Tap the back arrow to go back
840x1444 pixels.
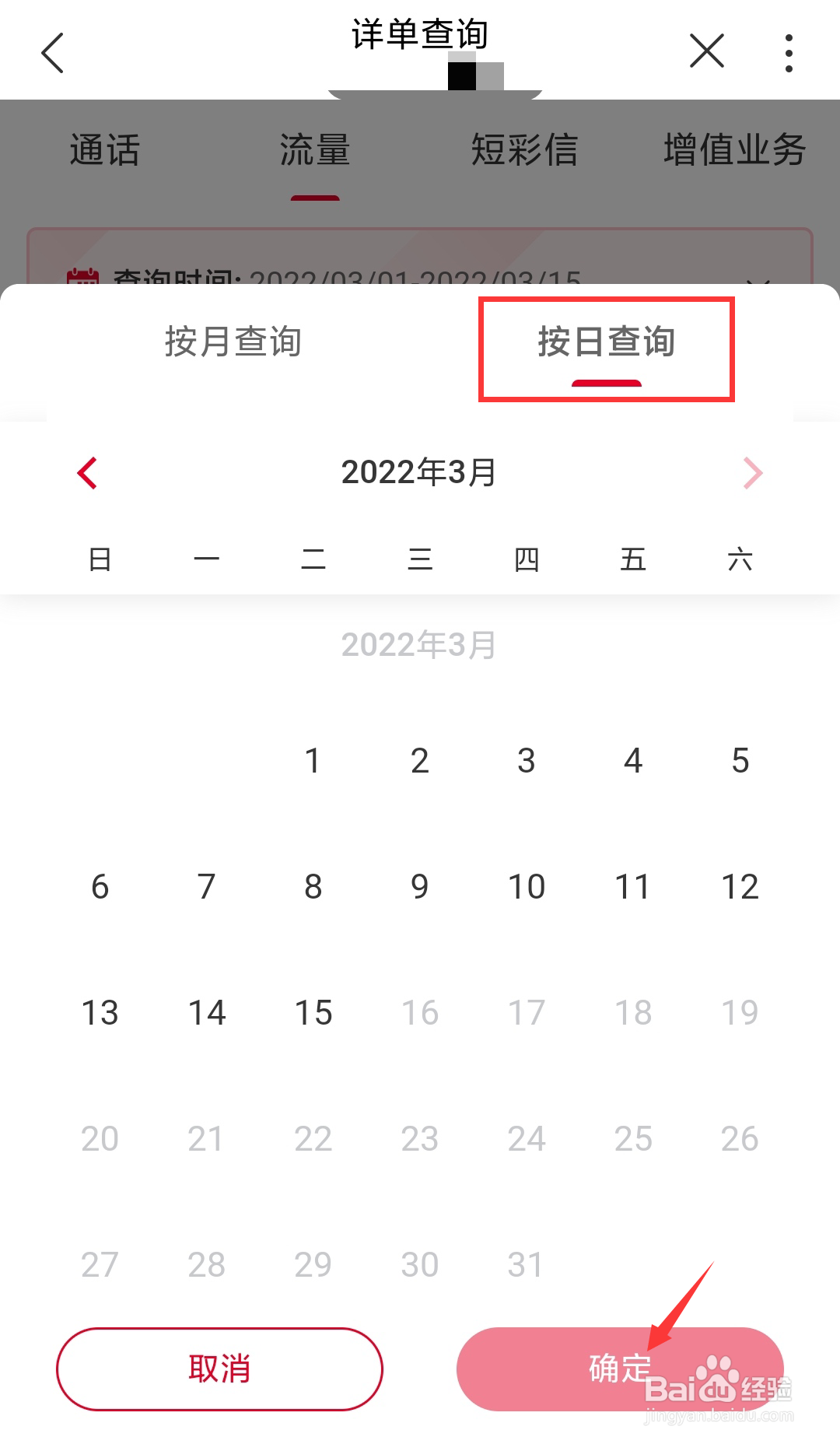[51, 51]
